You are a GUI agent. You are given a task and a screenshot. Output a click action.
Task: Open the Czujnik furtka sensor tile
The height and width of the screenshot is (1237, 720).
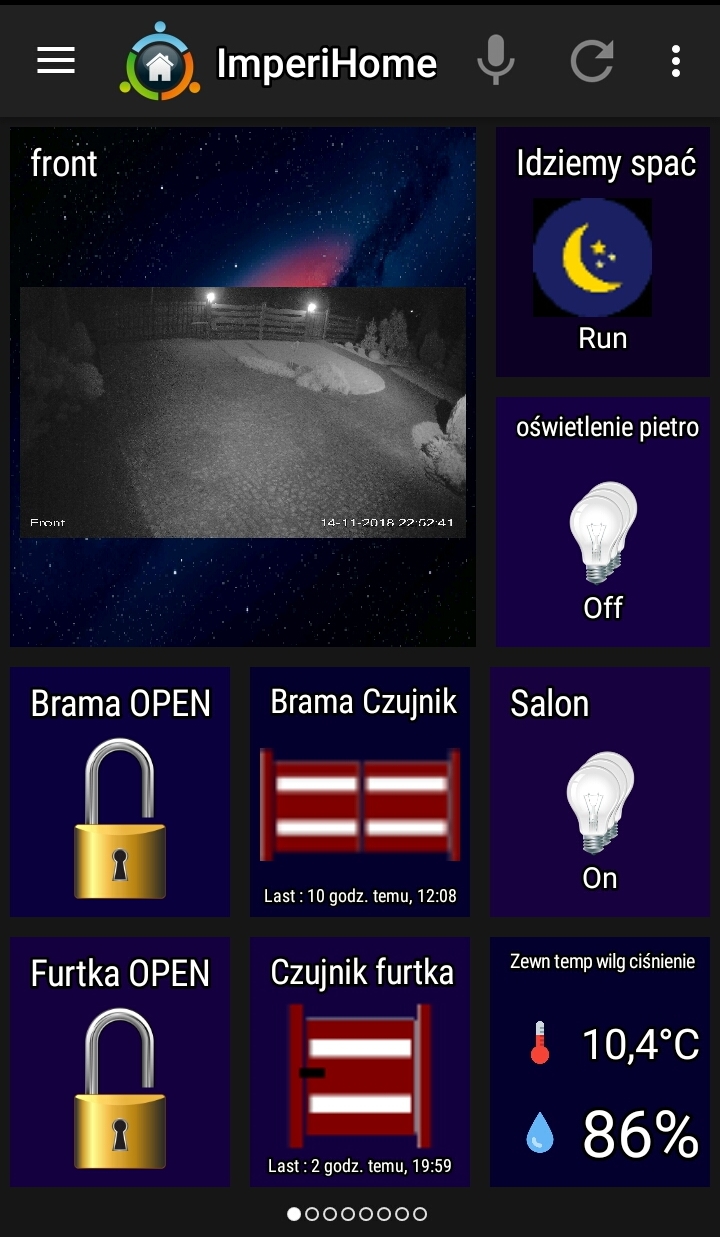360,1062
